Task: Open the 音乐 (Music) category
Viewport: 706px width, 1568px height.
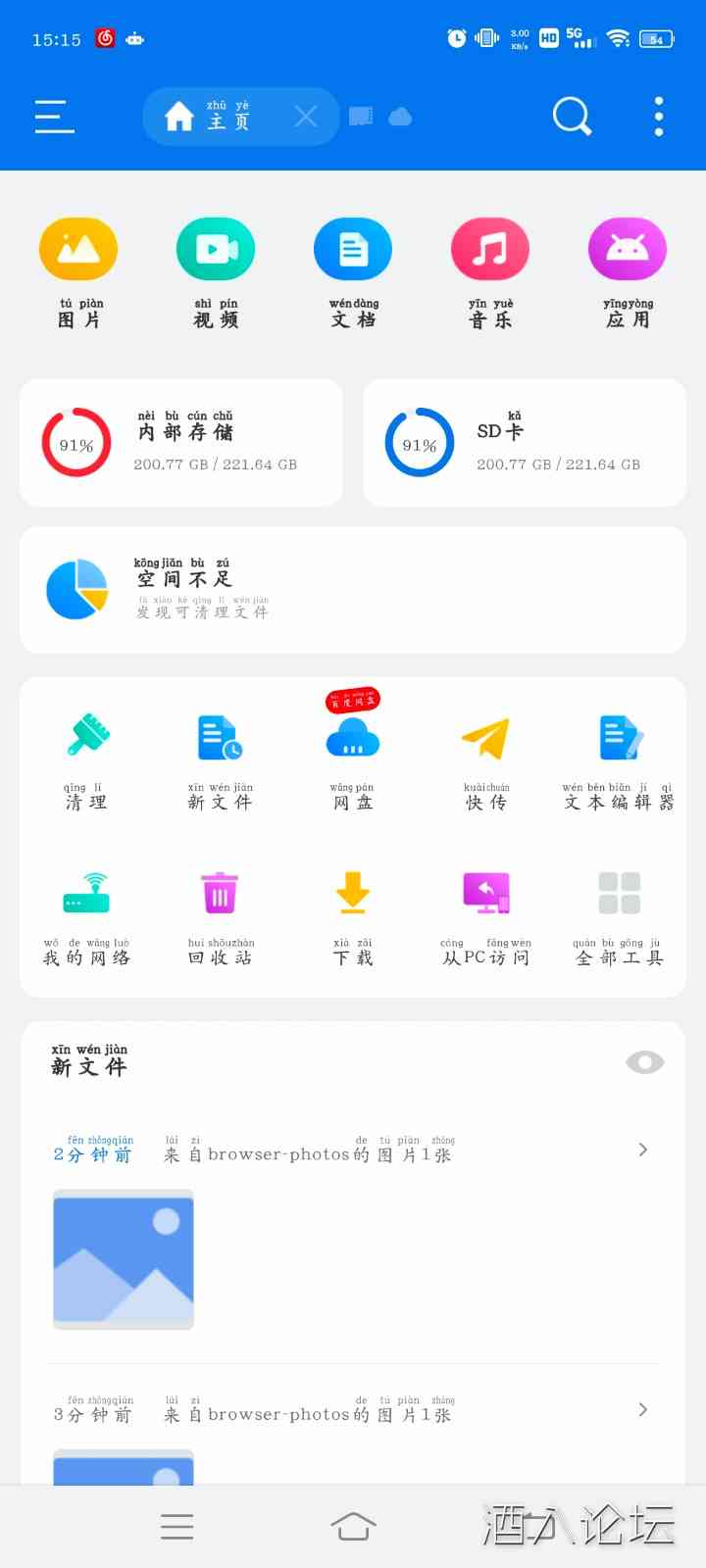Action: click(x=489, y=248)
